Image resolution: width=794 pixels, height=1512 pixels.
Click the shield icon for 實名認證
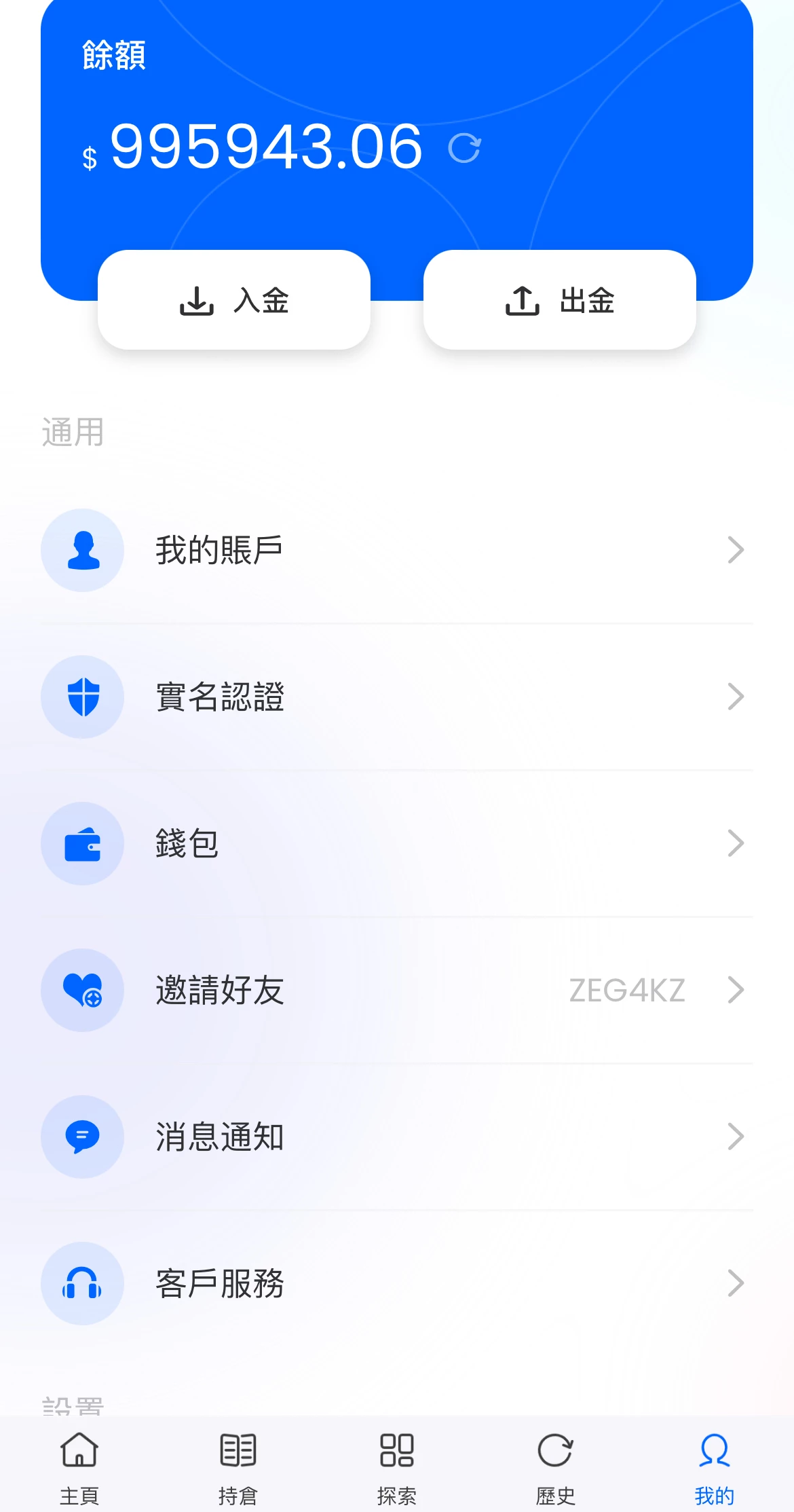(x=82, y=697)
